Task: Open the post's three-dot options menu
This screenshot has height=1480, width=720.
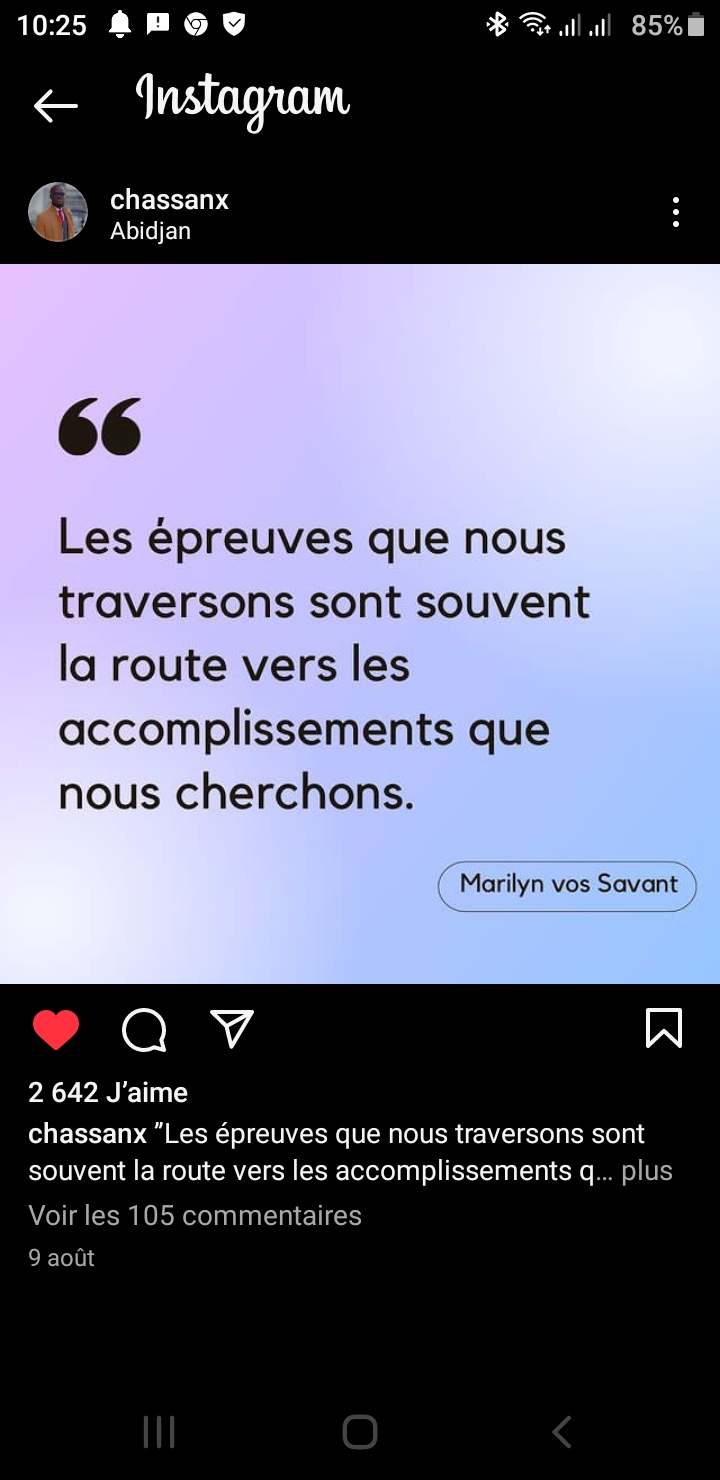Action: click(676, 212)
